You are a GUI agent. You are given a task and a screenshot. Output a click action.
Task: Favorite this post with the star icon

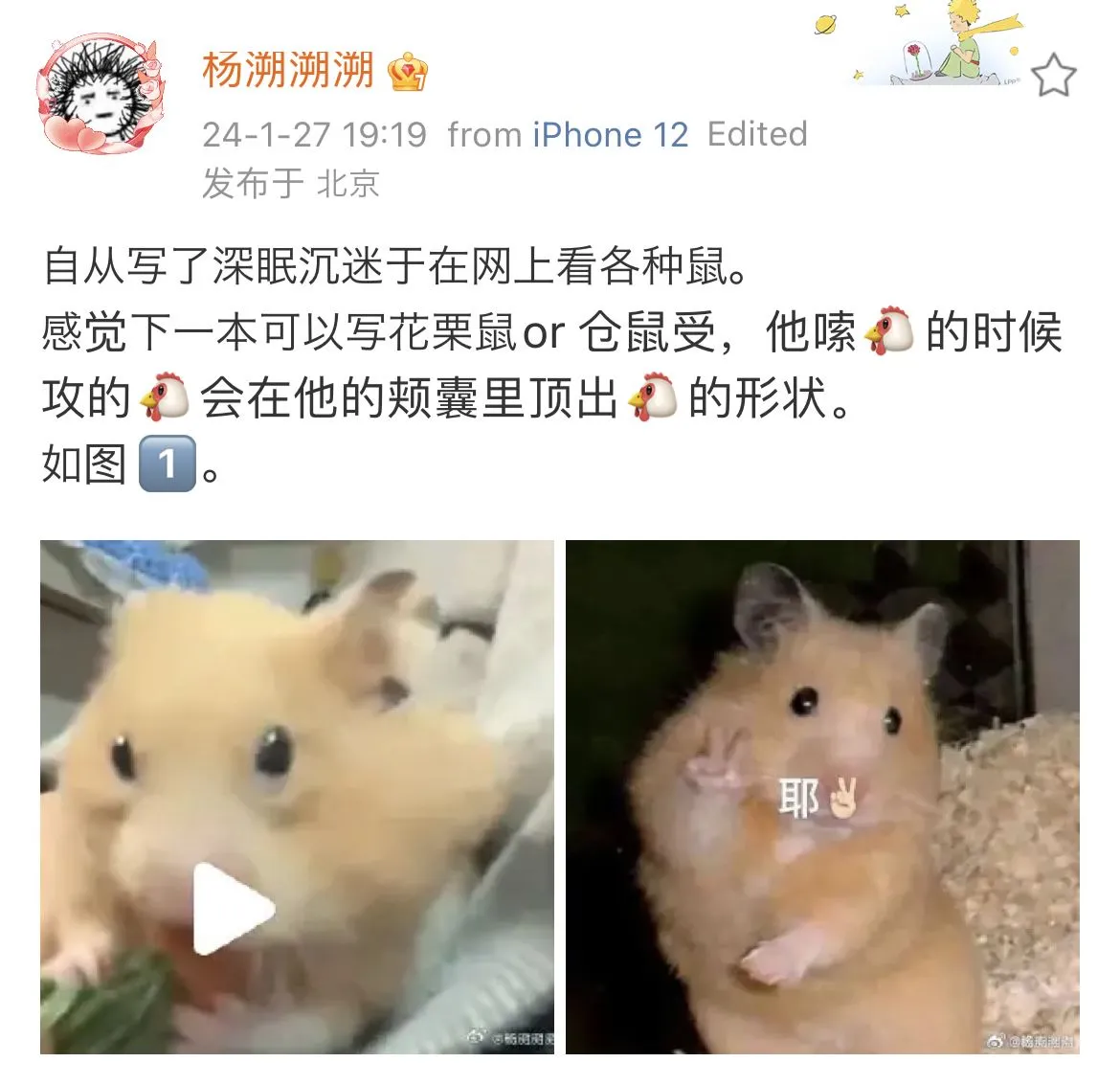click(x=1053, y=75)
